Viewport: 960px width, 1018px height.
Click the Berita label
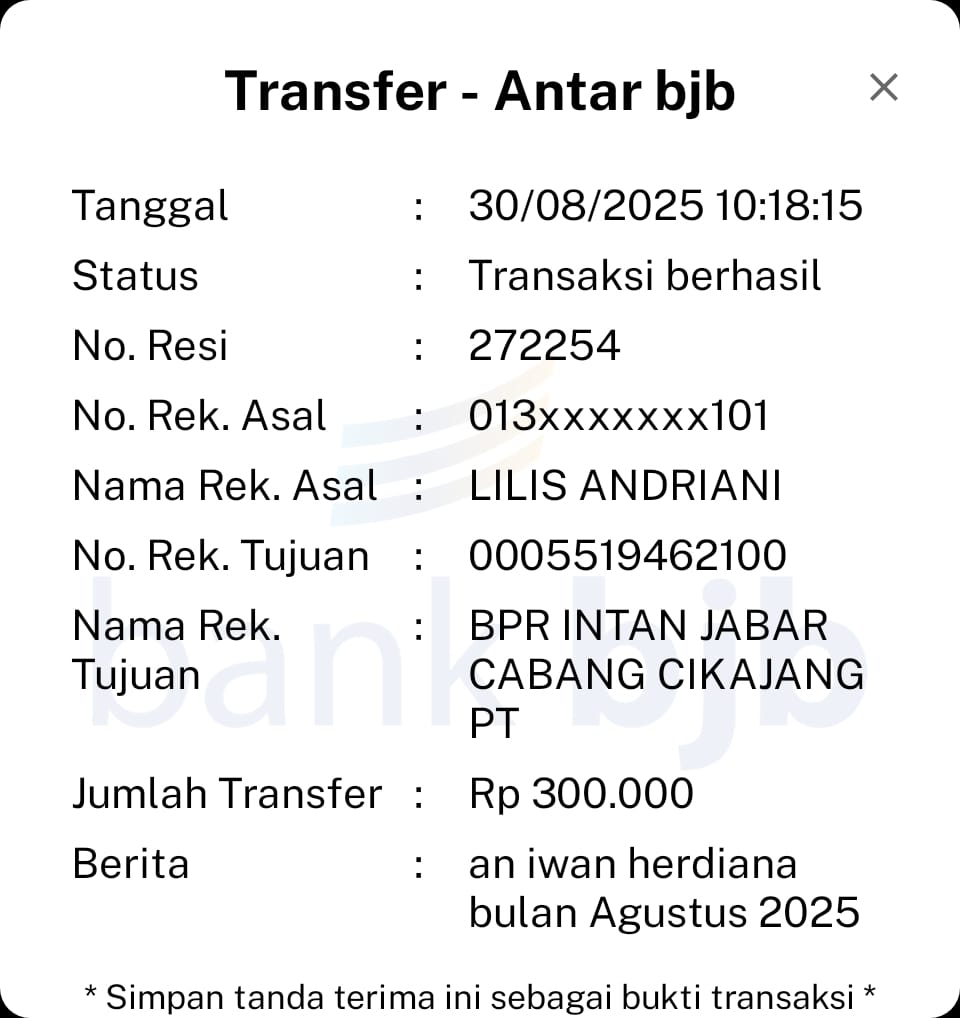click(x=131, y=863)
